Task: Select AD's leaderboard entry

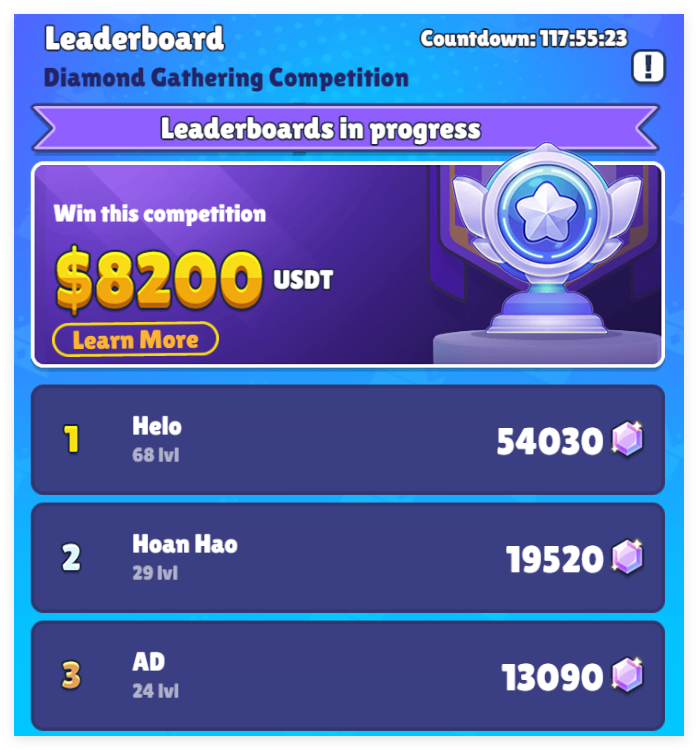Action: 347,676
